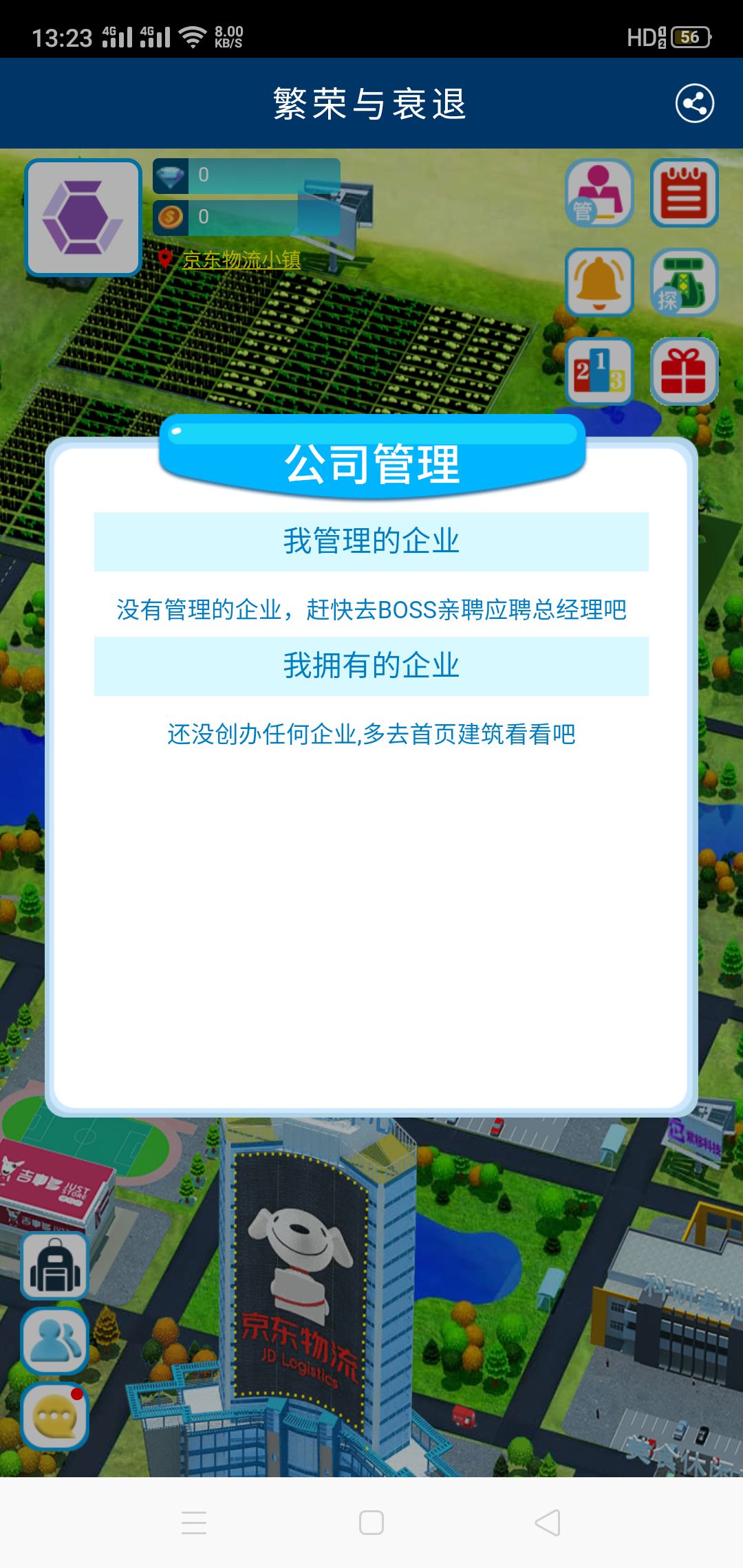Viewport: 743px width, 1568px height.
Task: Tap the gold coin balance bar
Action: pos(246,217)
